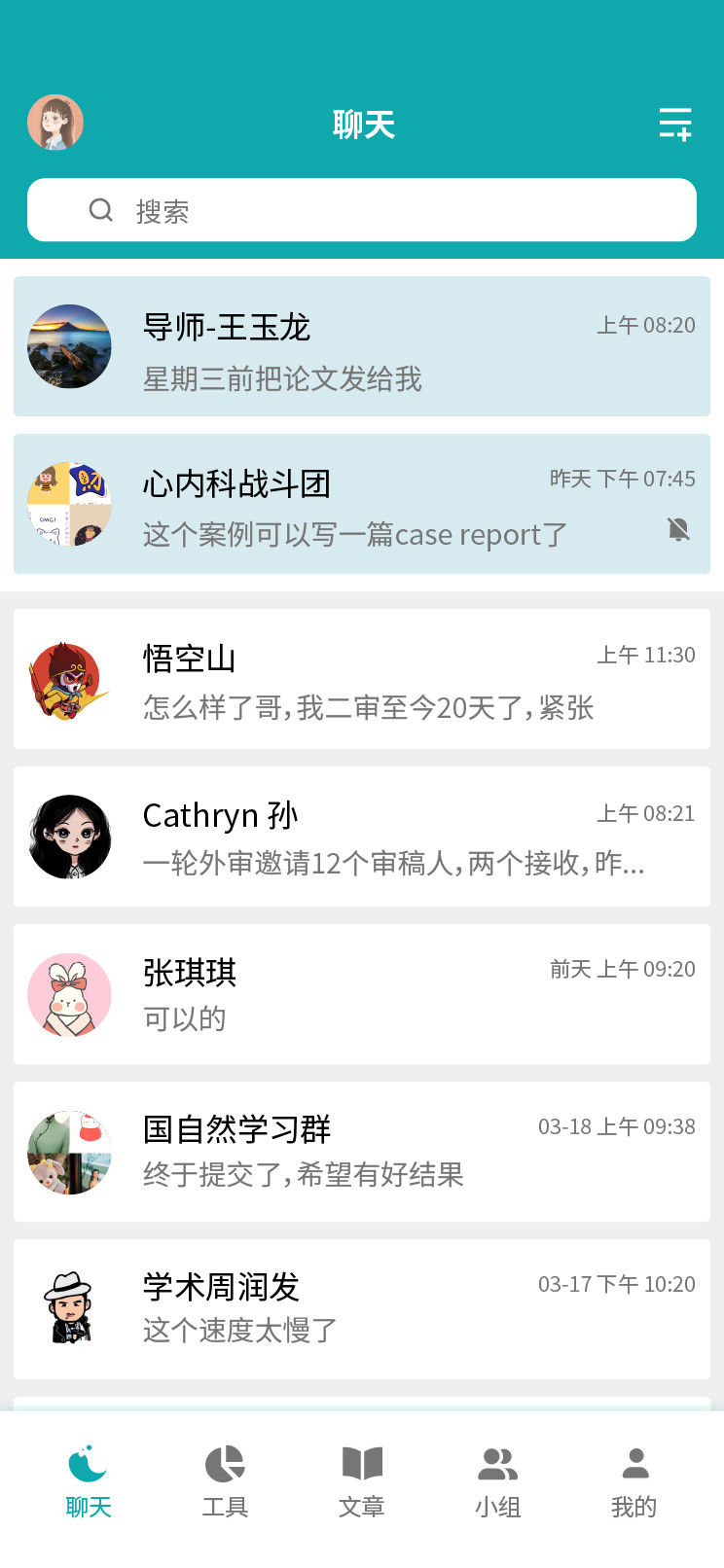Open the 工具 (Tools) tab icon

tap(225, 1463)
